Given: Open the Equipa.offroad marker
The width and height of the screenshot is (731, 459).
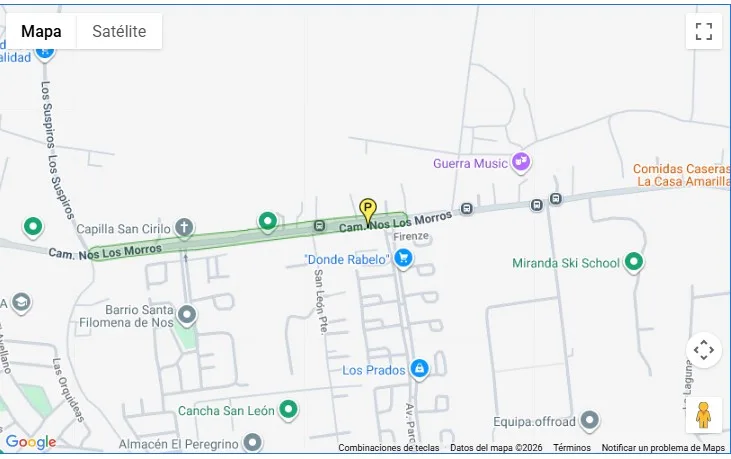Looking at the screenshot, I should tap(590, 420).
